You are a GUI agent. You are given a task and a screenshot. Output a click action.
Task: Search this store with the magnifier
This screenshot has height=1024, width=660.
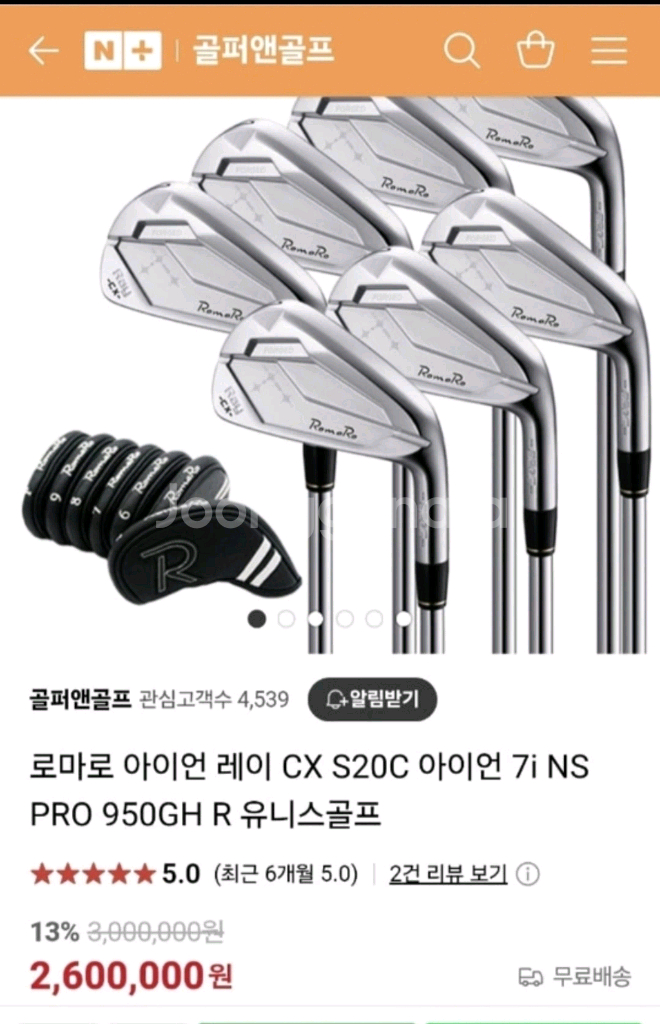point(462,51)
